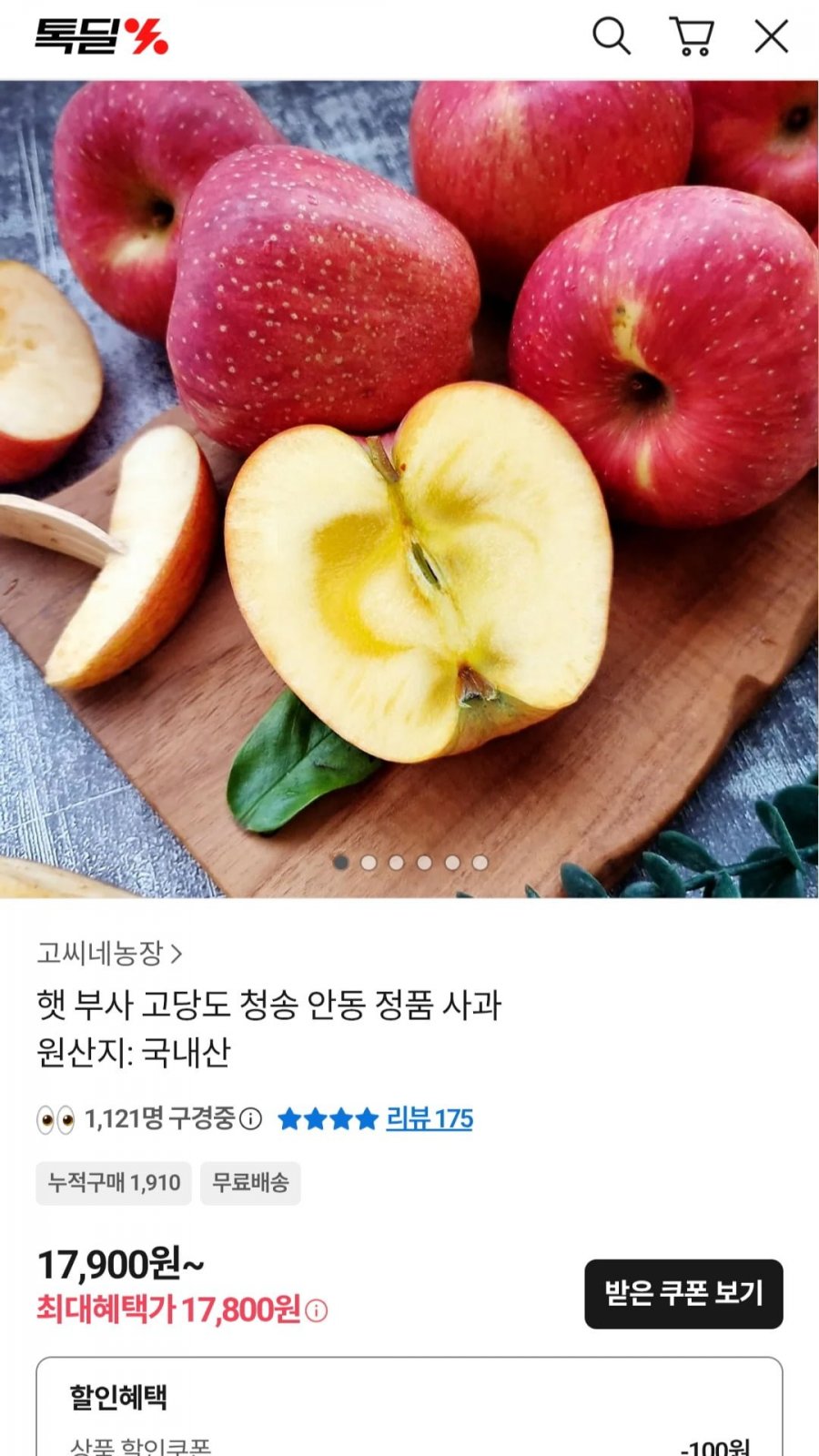
Task: Show info next to 구경중 viewer count
Action: point(251,1119)
